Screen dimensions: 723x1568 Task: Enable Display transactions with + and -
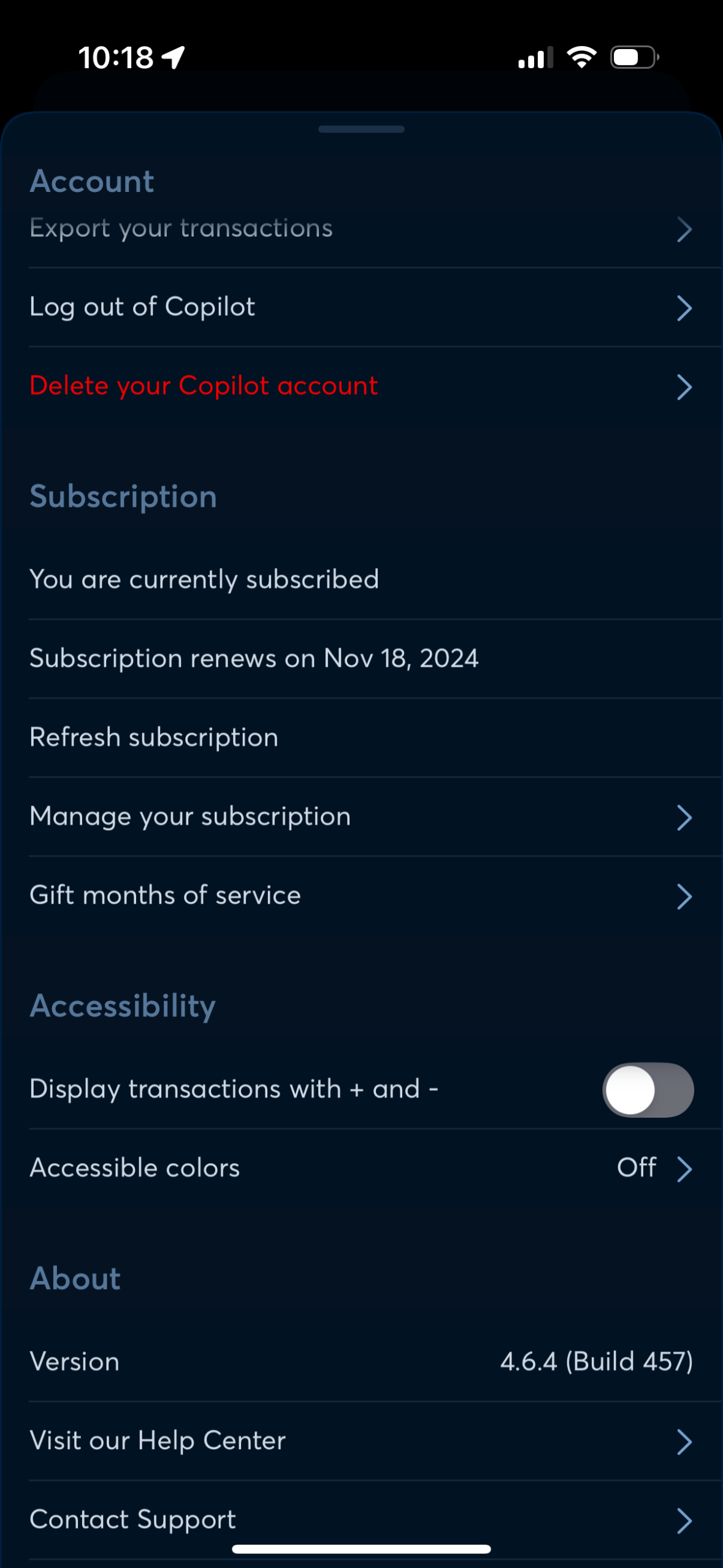[647, 1089]
